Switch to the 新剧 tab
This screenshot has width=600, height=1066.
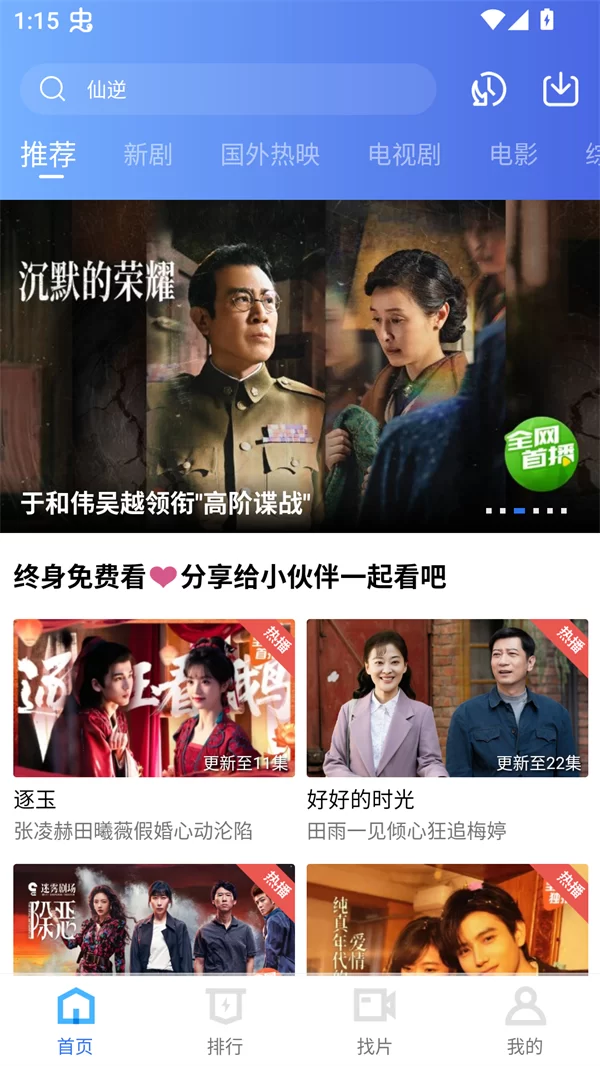click(148, 154)
